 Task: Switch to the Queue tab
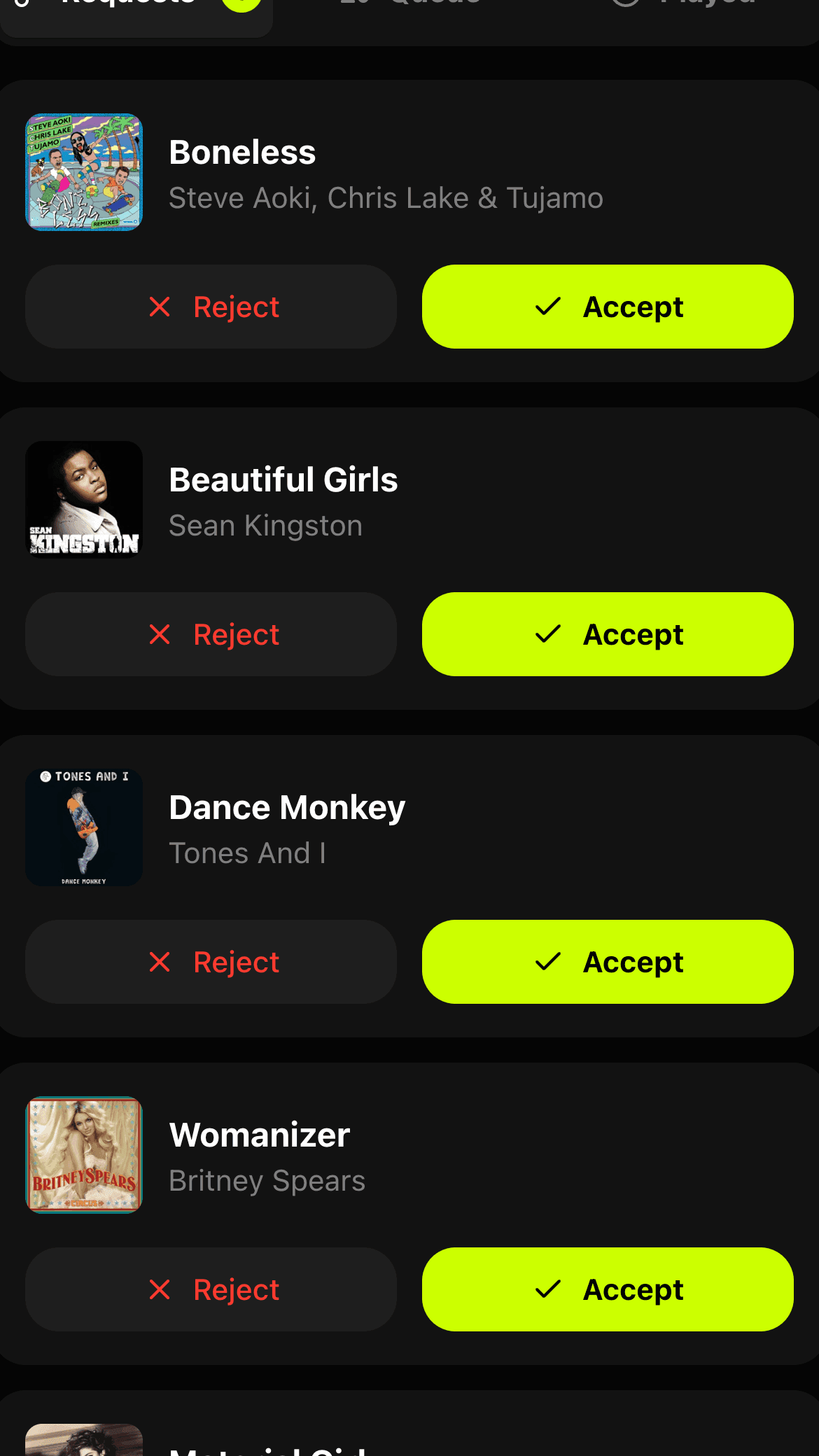[409, 3]
